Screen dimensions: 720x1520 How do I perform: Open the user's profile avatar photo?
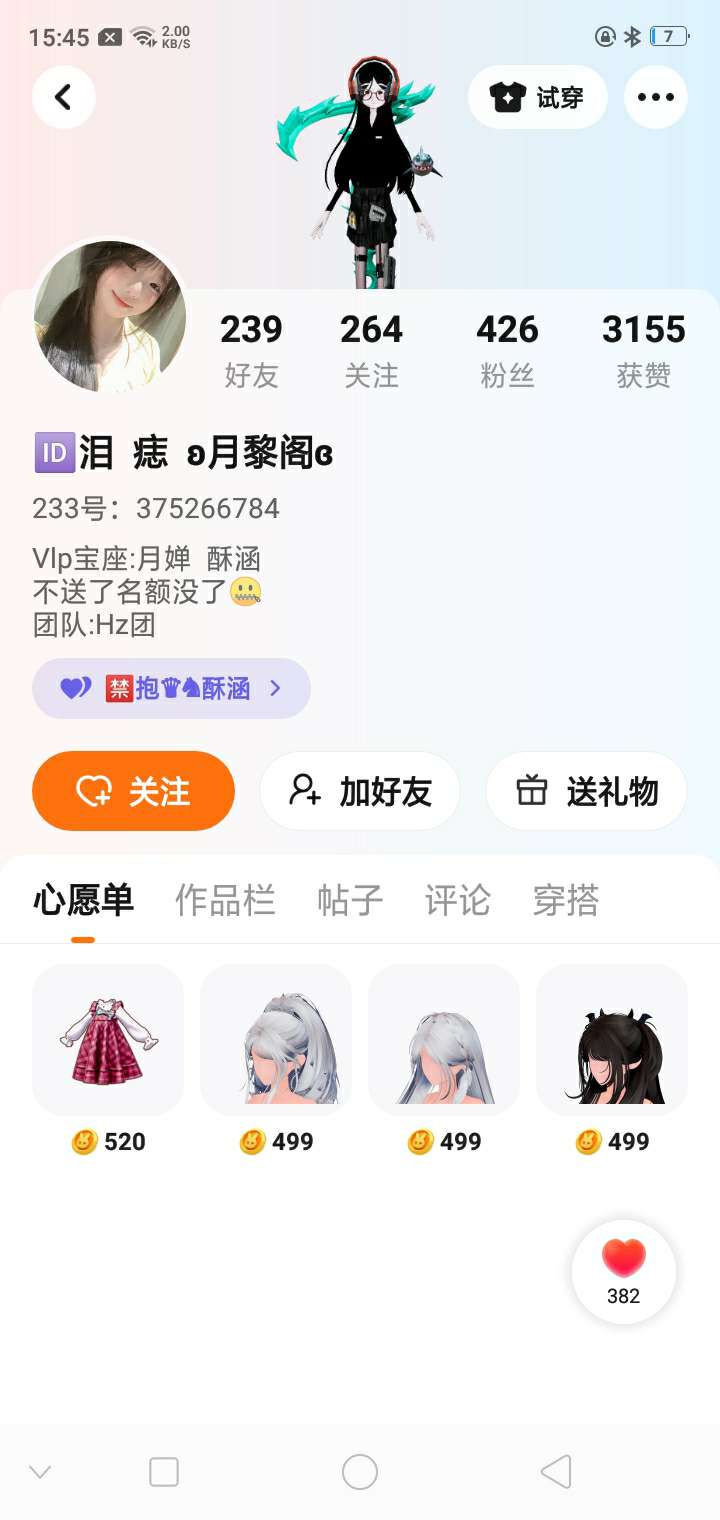click(110, 316)
